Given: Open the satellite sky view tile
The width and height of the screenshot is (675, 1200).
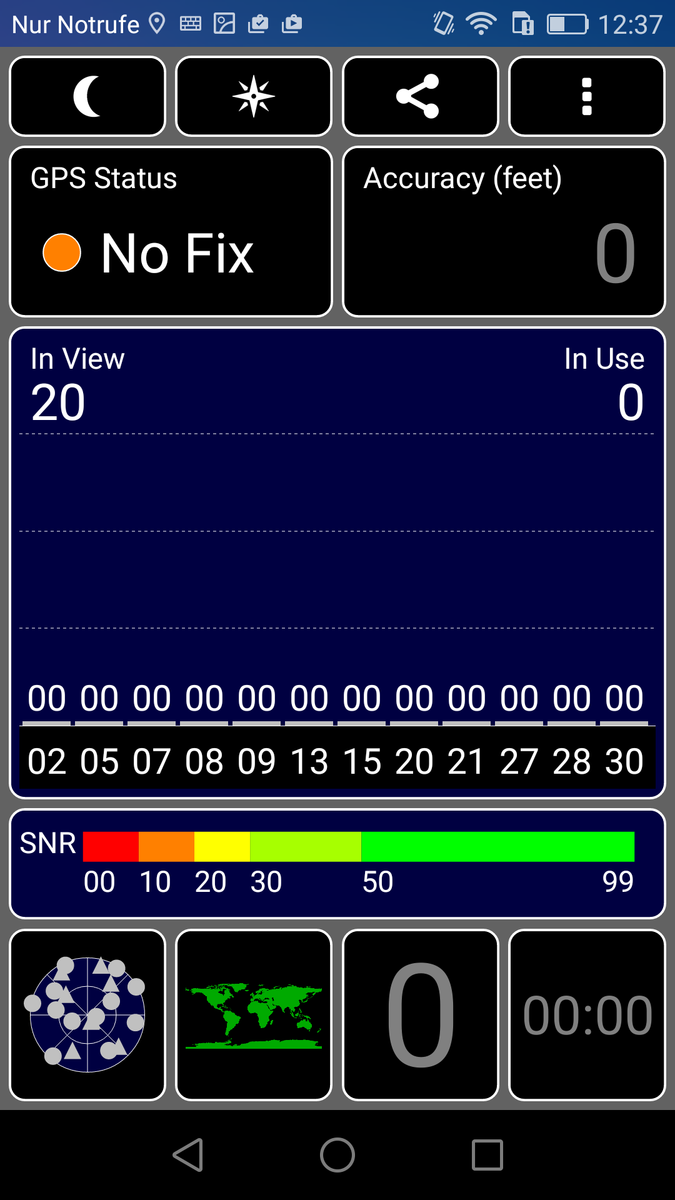Looking at the screenshot, I should coord(87,1014).
